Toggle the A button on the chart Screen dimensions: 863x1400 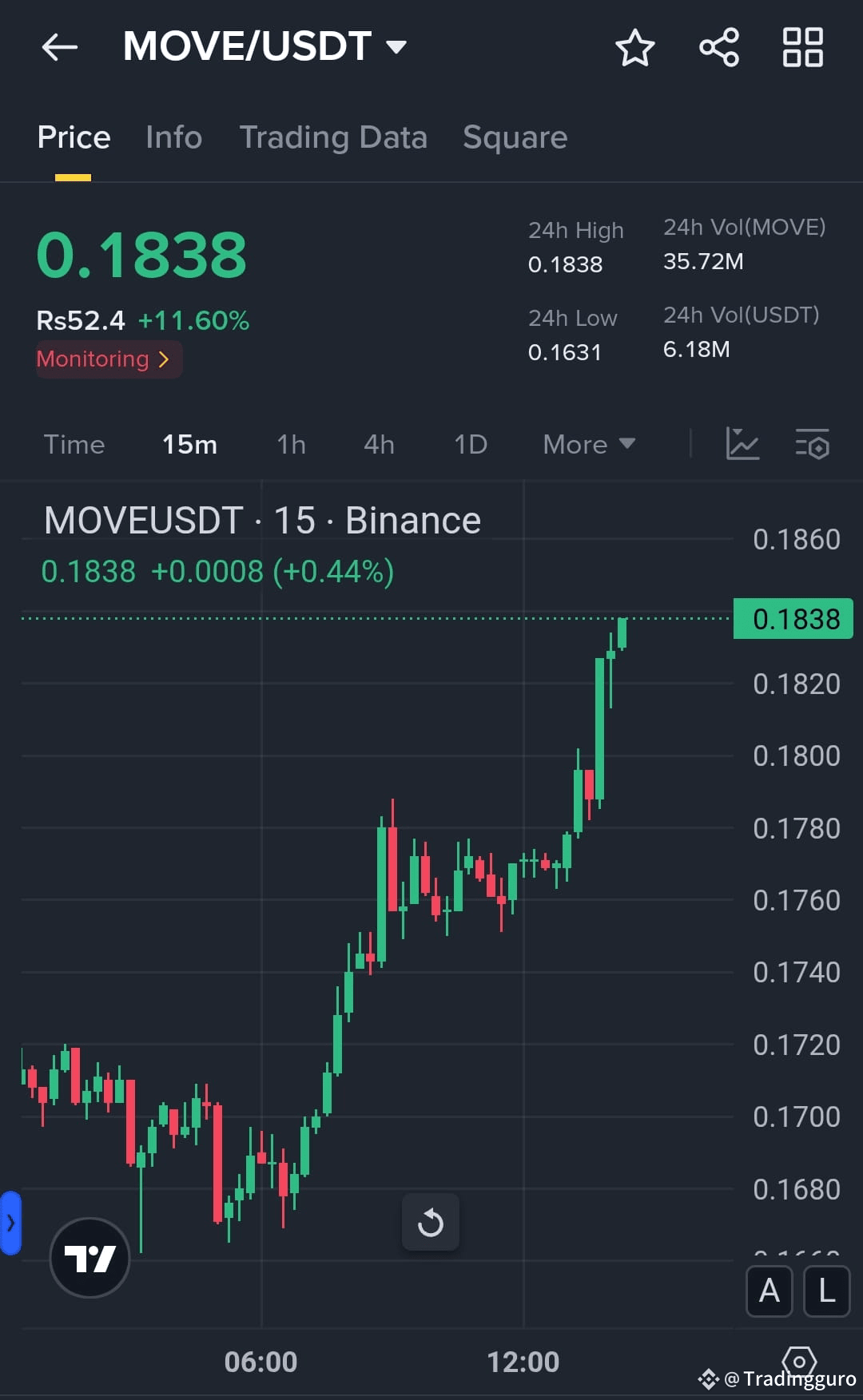(769, 1291)
